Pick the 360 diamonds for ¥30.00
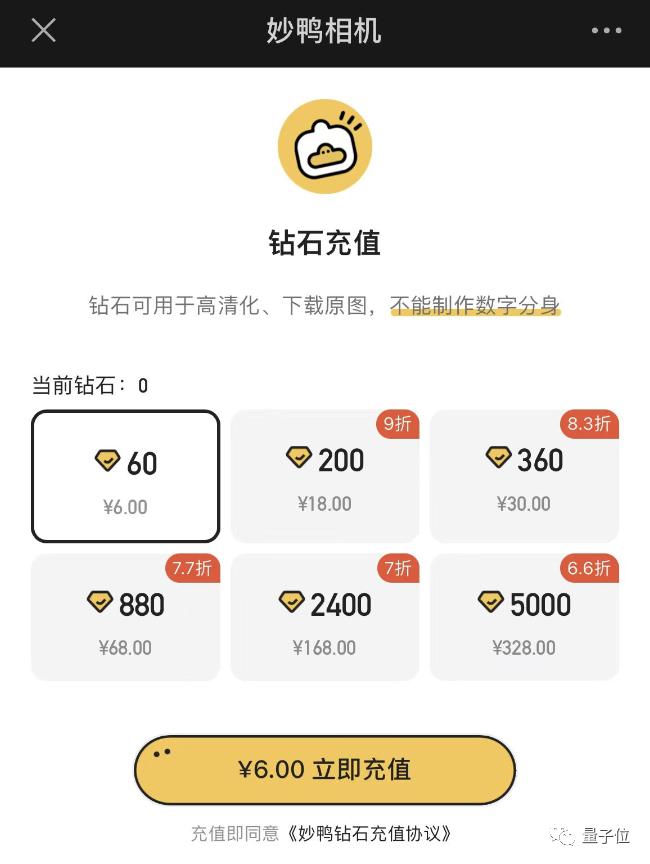The height and width of the screenshot is (864, 650). 524,476
